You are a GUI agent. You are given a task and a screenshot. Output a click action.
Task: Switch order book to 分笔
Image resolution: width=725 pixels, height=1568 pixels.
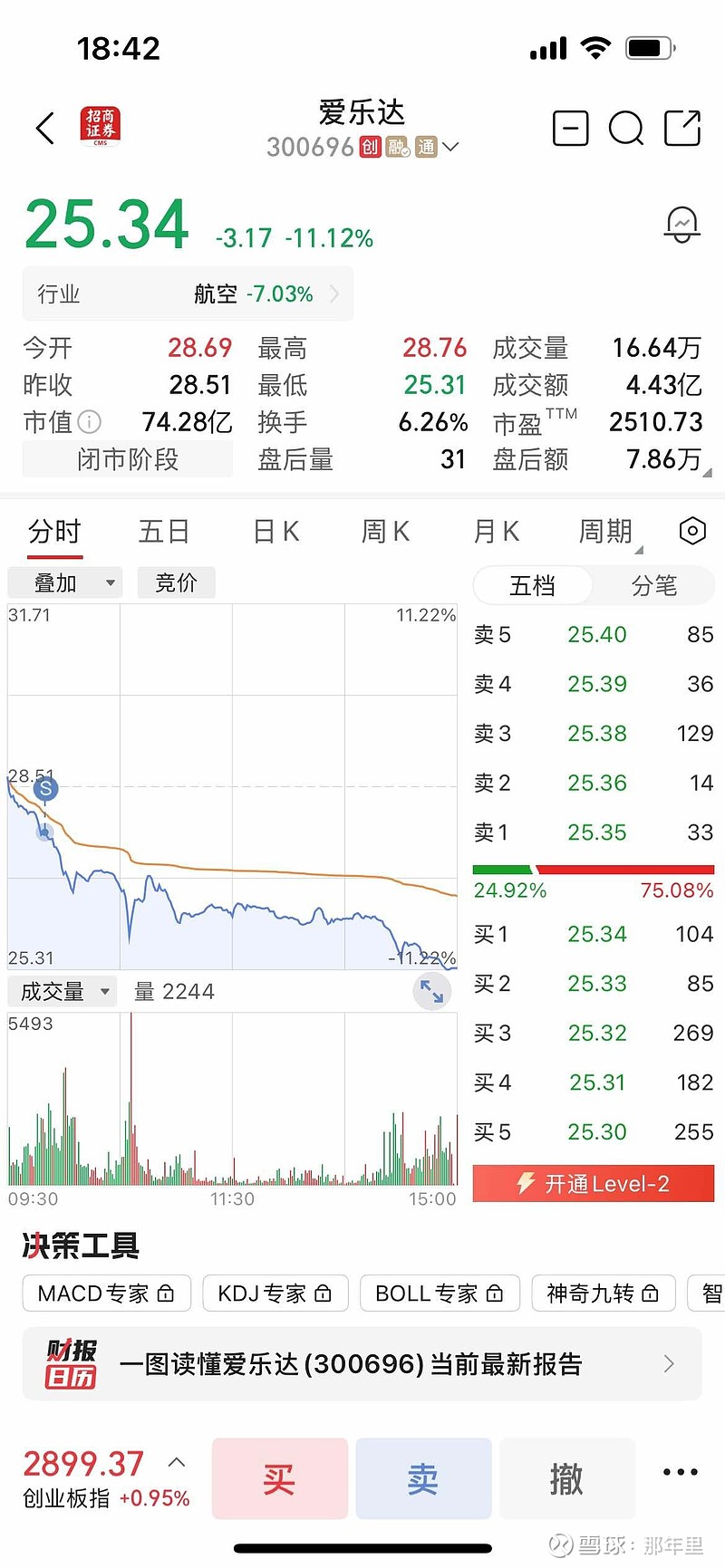tap(653, 586)
